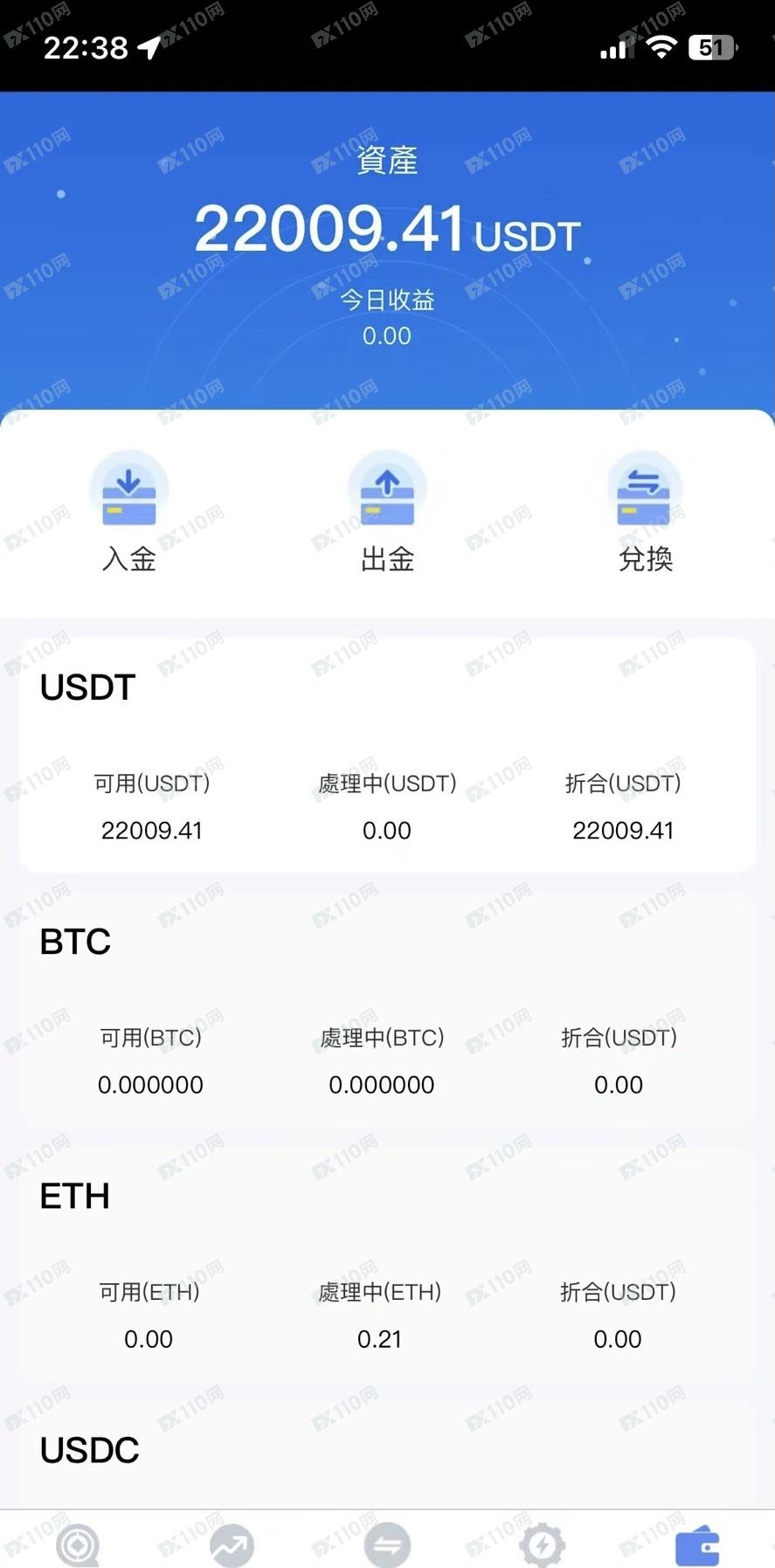The width and height of the screenshot is (775, 1568).
Task: Select the wallet tab
Action: (697, 1545)
